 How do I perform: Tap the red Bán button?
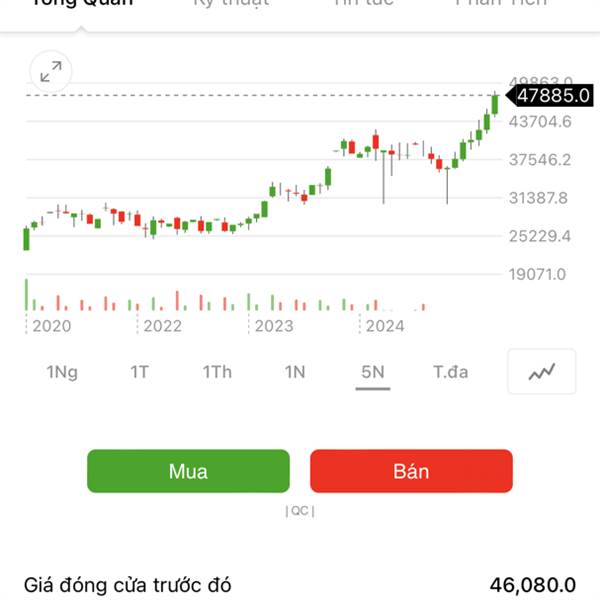pos(411,471)
